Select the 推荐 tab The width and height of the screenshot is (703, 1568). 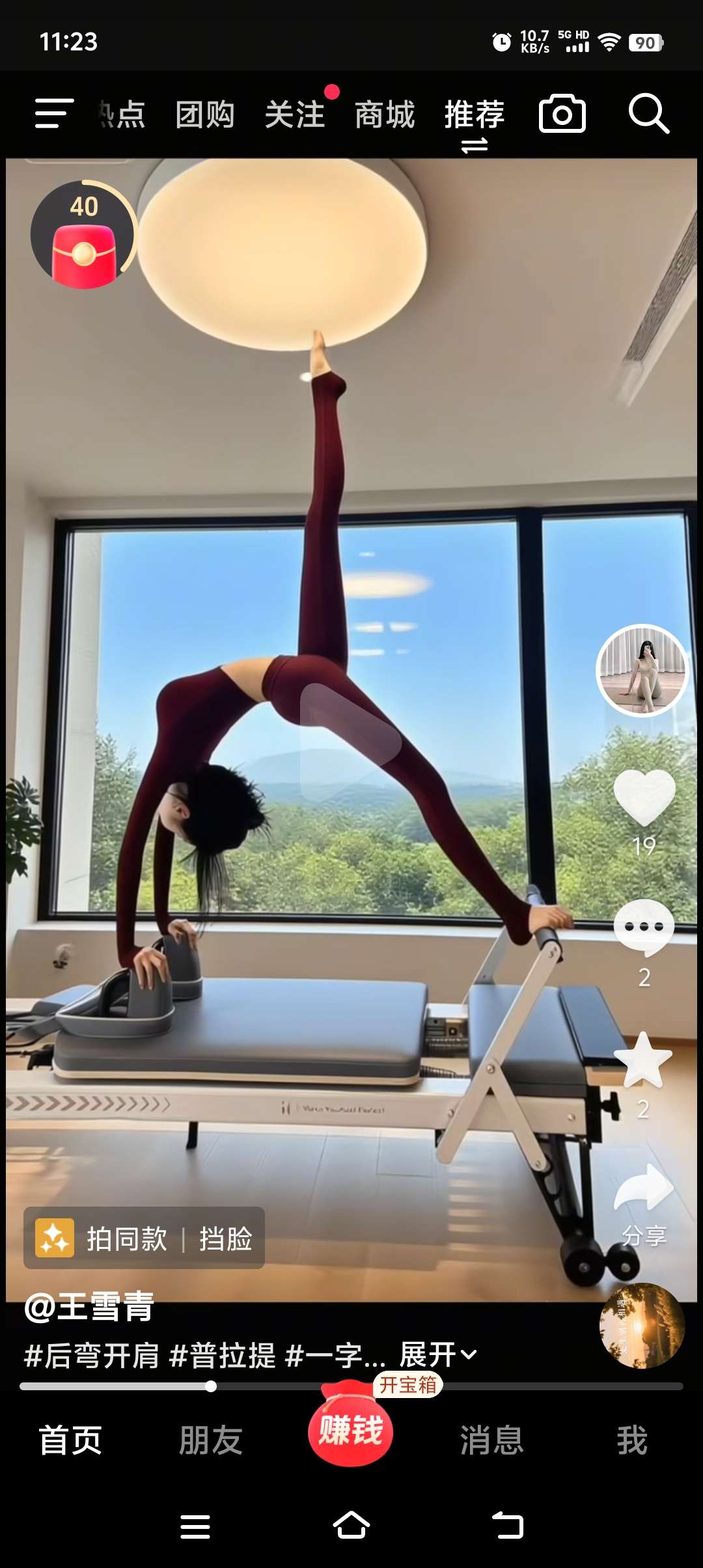point(474,115)
